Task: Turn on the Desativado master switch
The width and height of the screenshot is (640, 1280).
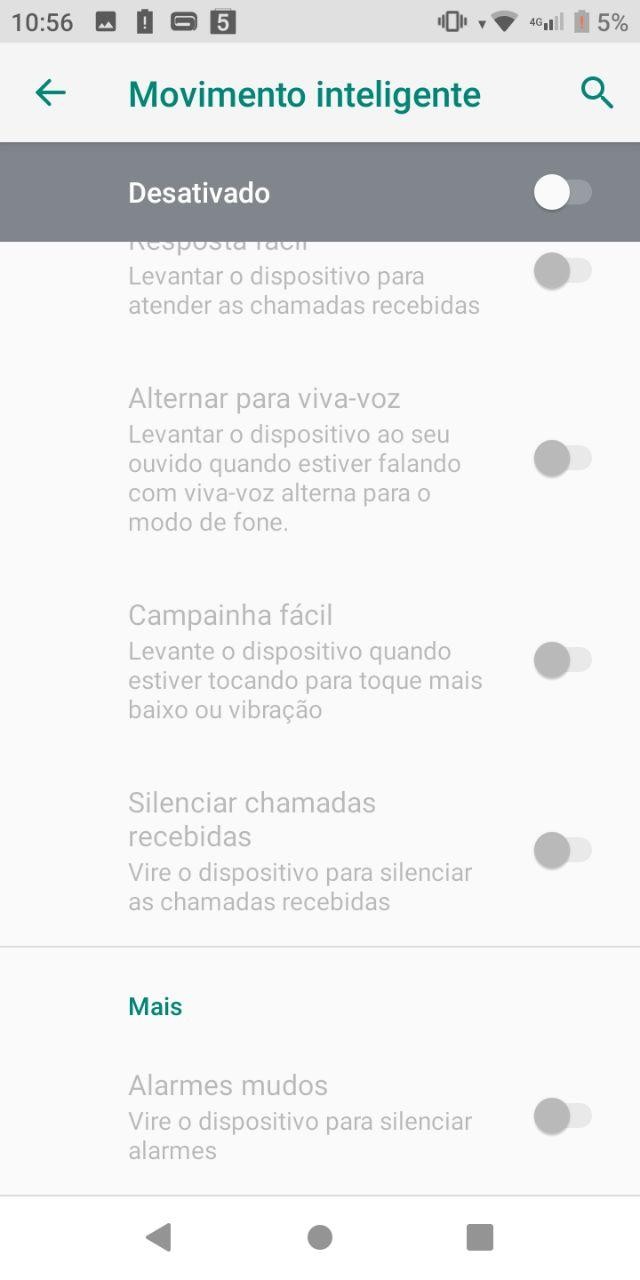Action: click(x=562, y=192)
